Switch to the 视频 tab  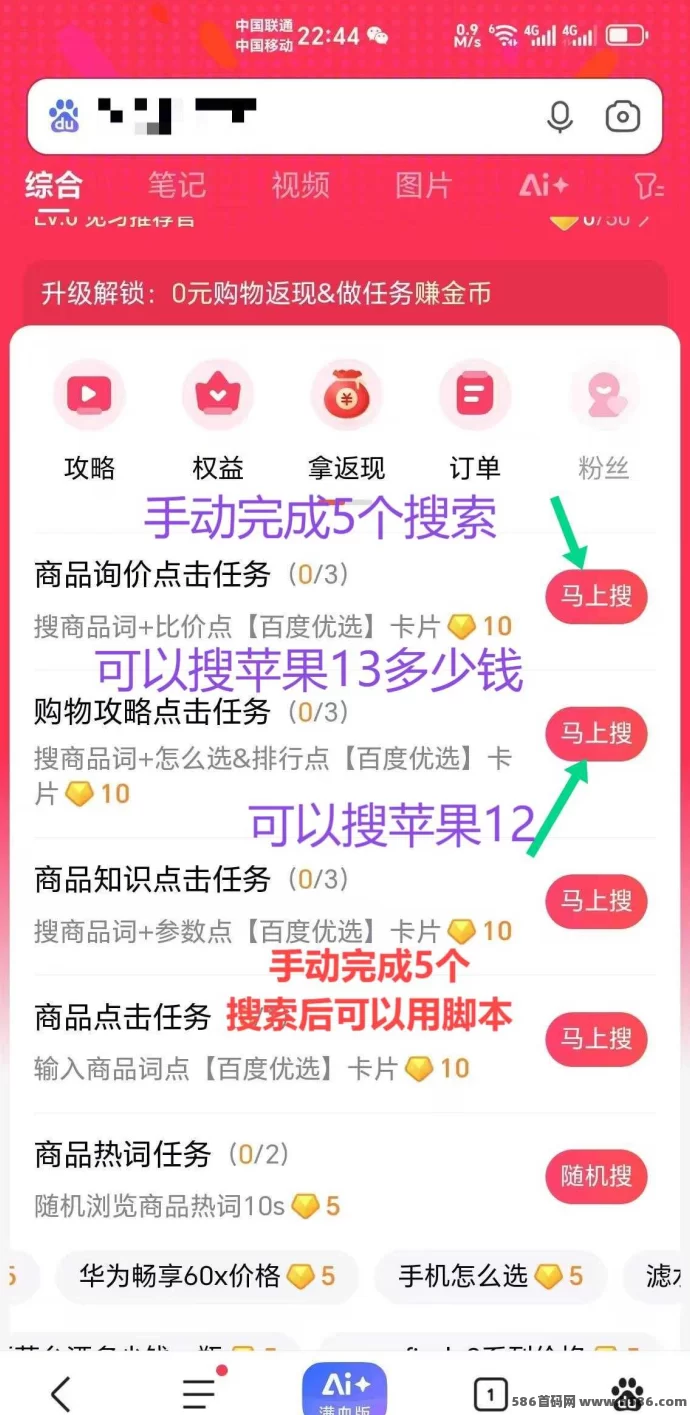[300, 185]
